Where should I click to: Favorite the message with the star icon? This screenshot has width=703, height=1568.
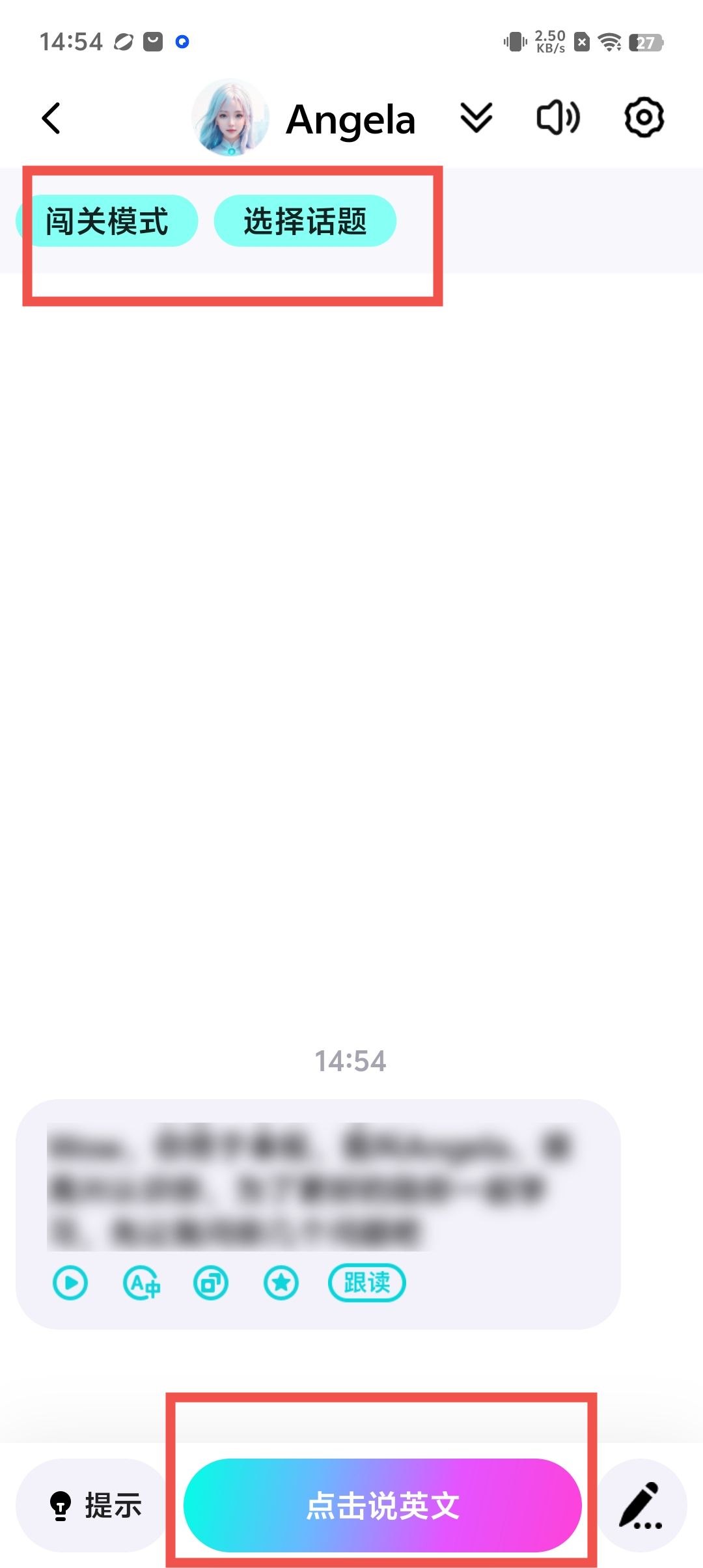pyautogui.click(x=281, y=1283)
